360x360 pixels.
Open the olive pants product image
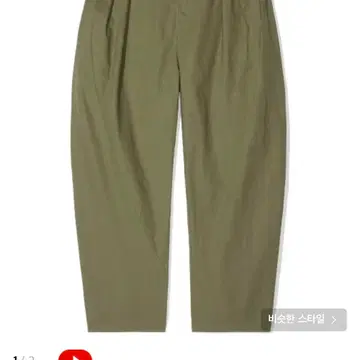click(179, 166)
